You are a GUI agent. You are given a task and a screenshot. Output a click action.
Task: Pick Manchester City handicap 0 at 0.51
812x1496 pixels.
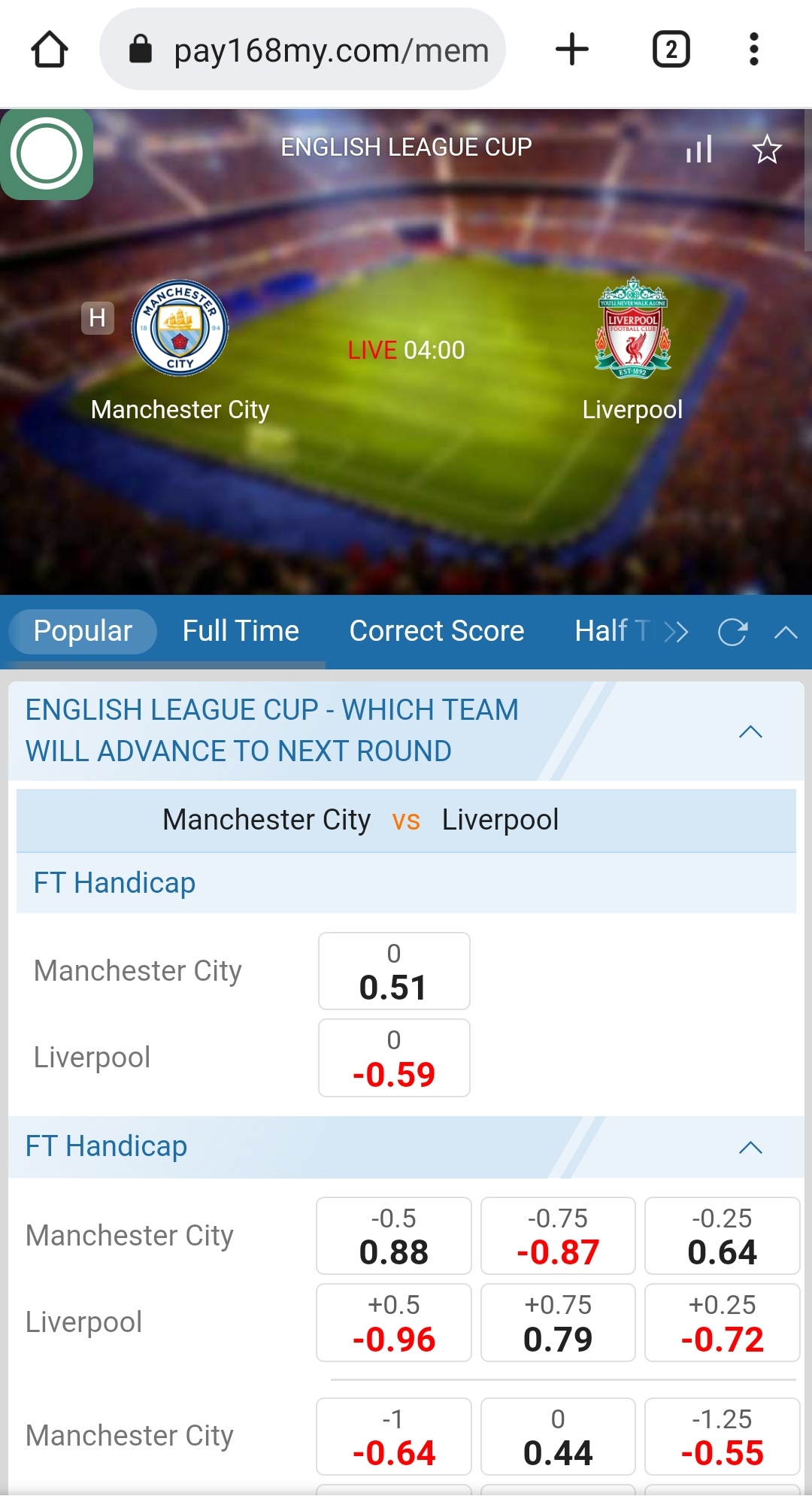pos(394,971)
